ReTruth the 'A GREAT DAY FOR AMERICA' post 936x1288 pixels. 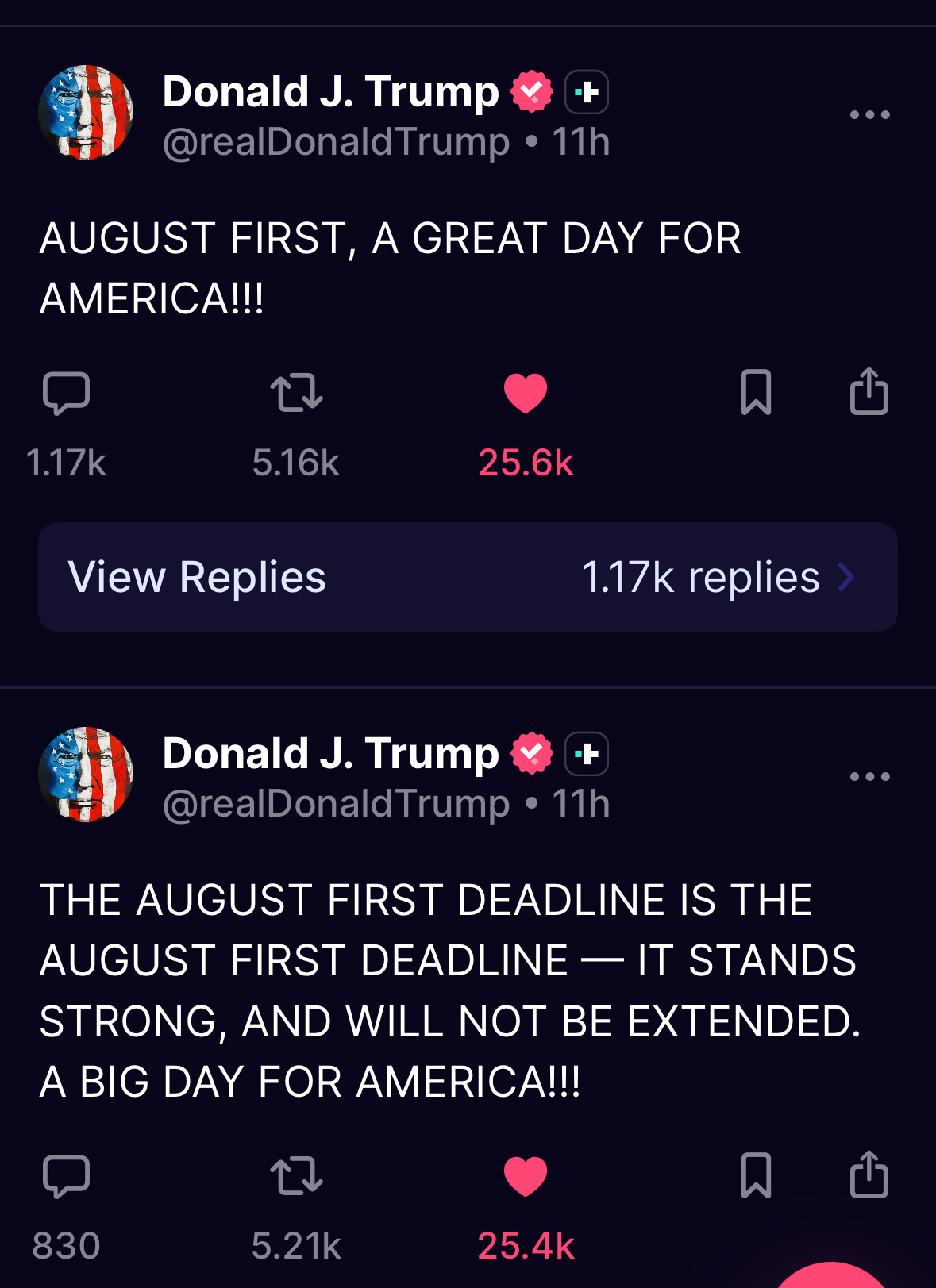[296, 393]
